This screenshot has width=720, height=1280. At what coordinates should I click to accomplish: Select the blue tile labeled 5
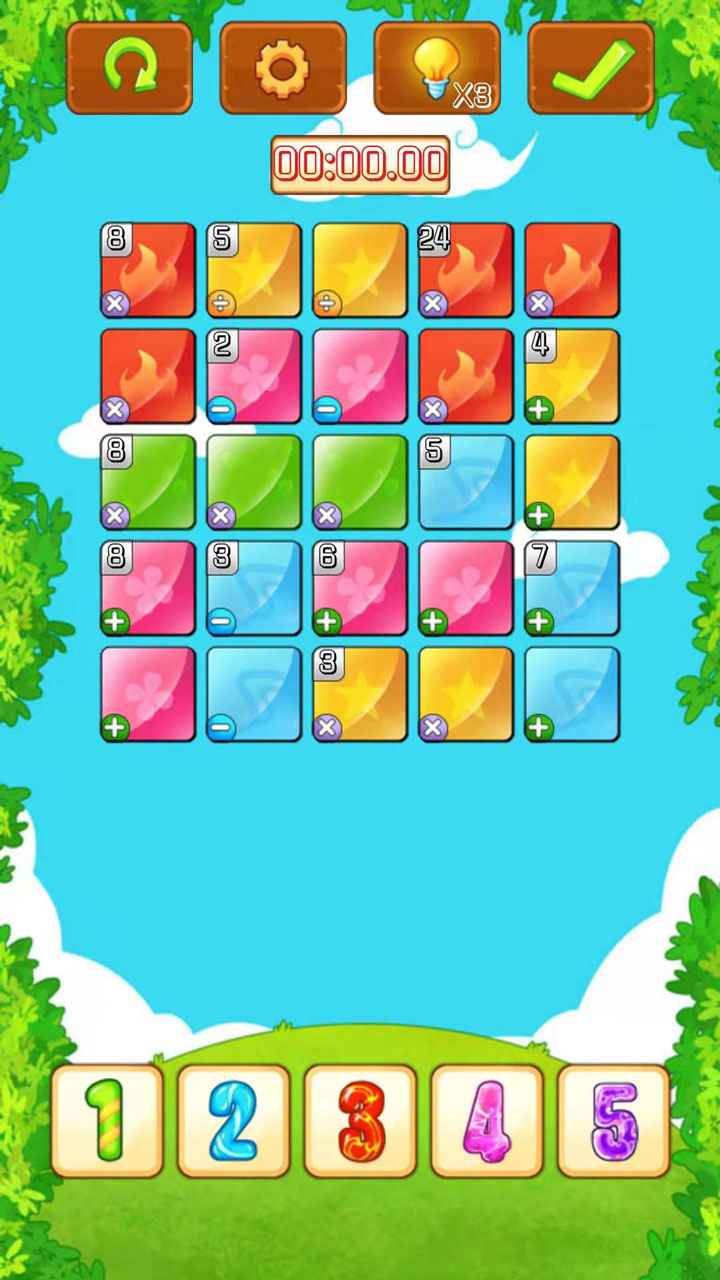(466, 482)
